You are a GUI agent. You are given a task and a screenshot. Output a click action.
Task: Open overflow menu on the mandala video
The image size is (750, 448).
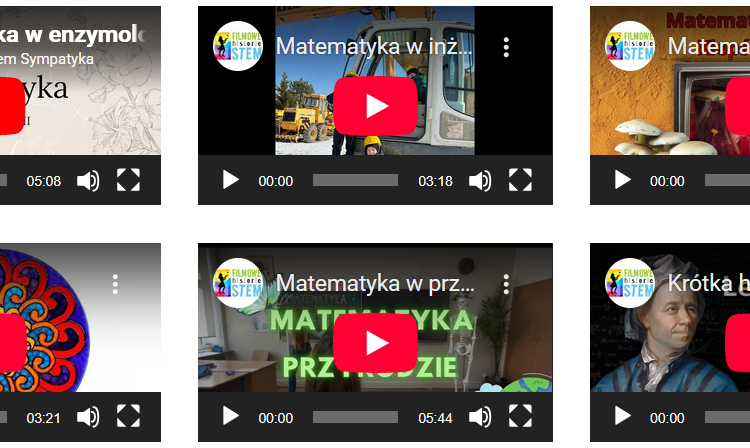coord(115,284)
